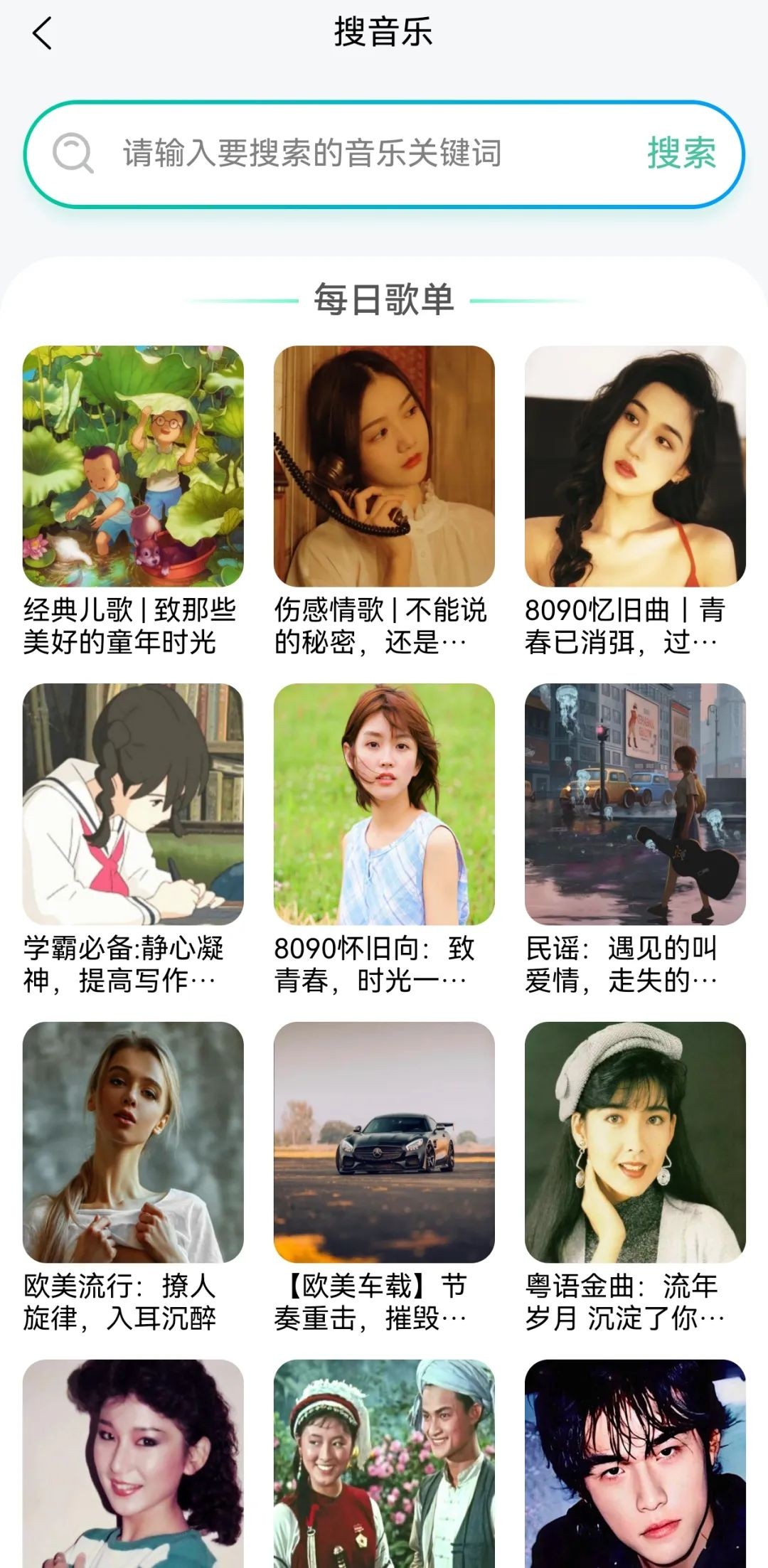Go back using the top-left arrow
768x1568 pixels.
pos(43,33)
